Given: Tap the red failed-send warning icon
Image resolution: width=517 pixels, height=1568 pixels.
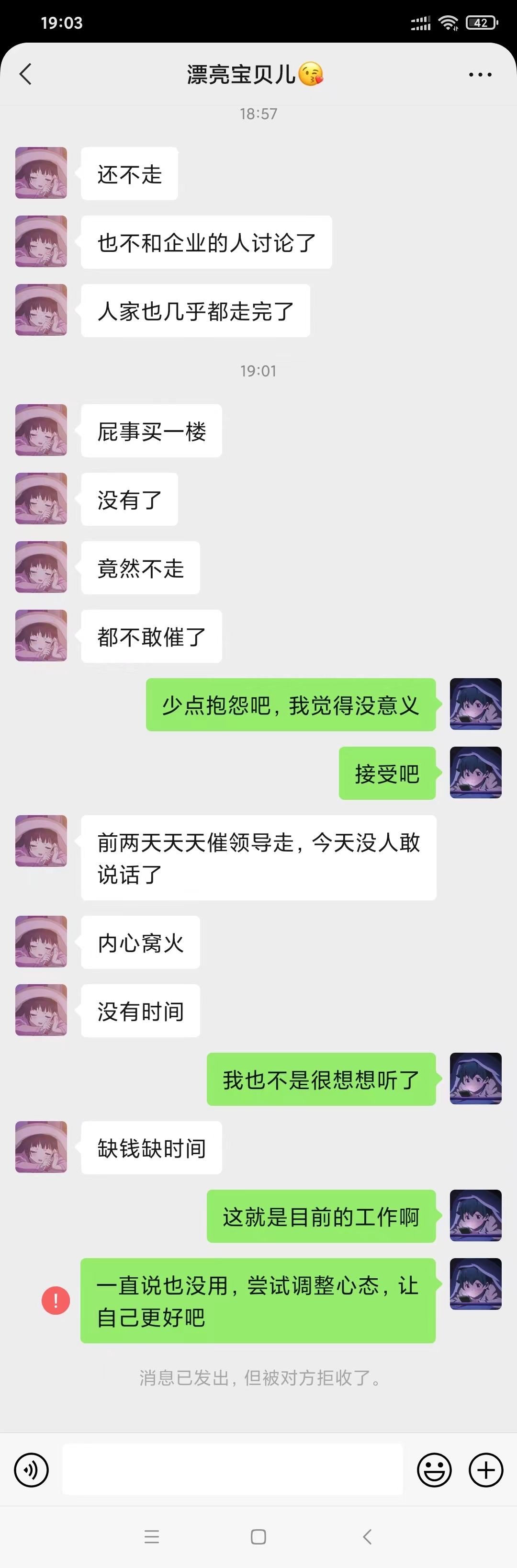Looking at the screenshot, I should (x=56, y=1301).
